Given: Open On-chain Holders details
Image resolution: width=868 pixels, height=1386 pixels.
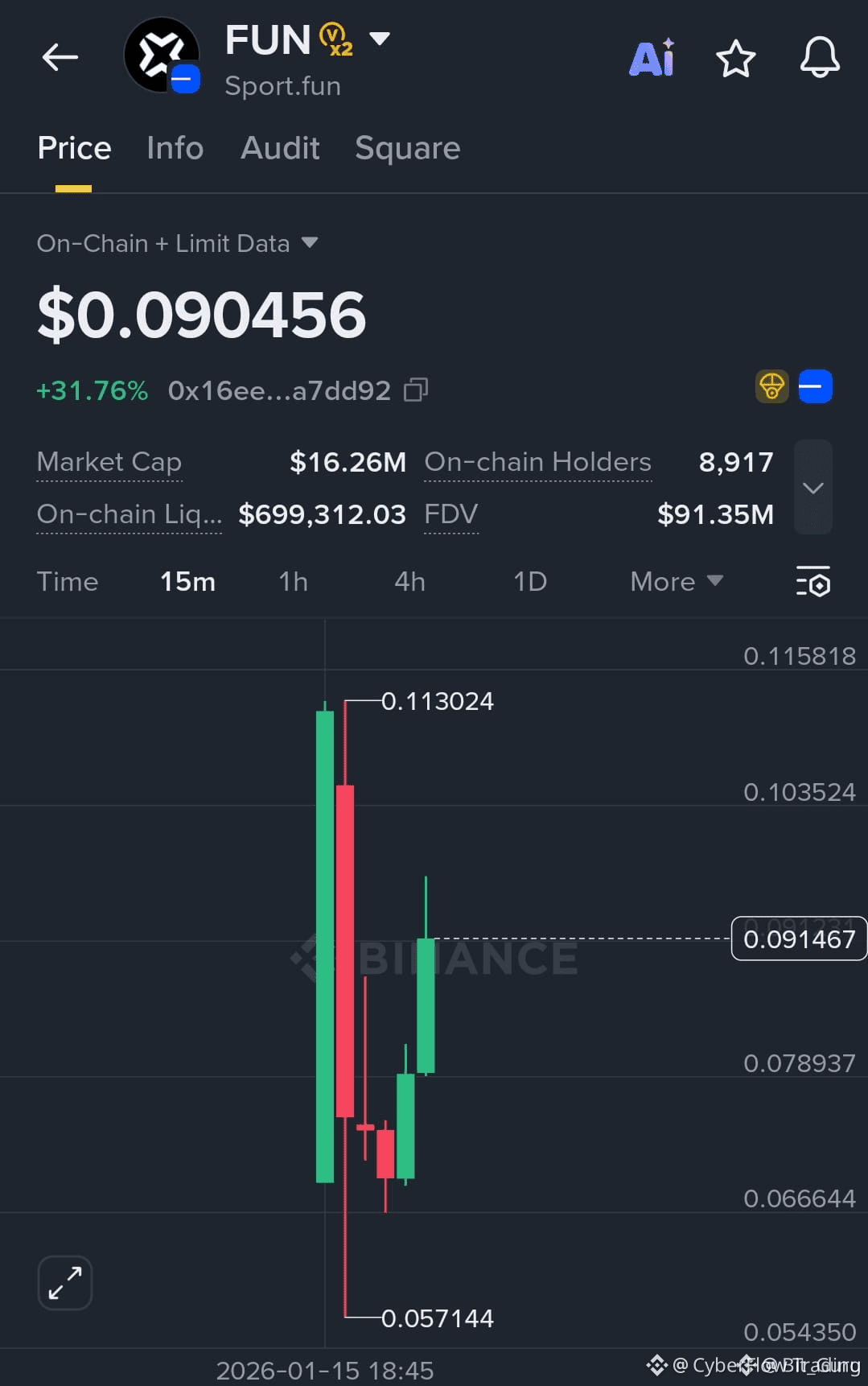Looking at the screenshot, I should [x=537, y=462].
